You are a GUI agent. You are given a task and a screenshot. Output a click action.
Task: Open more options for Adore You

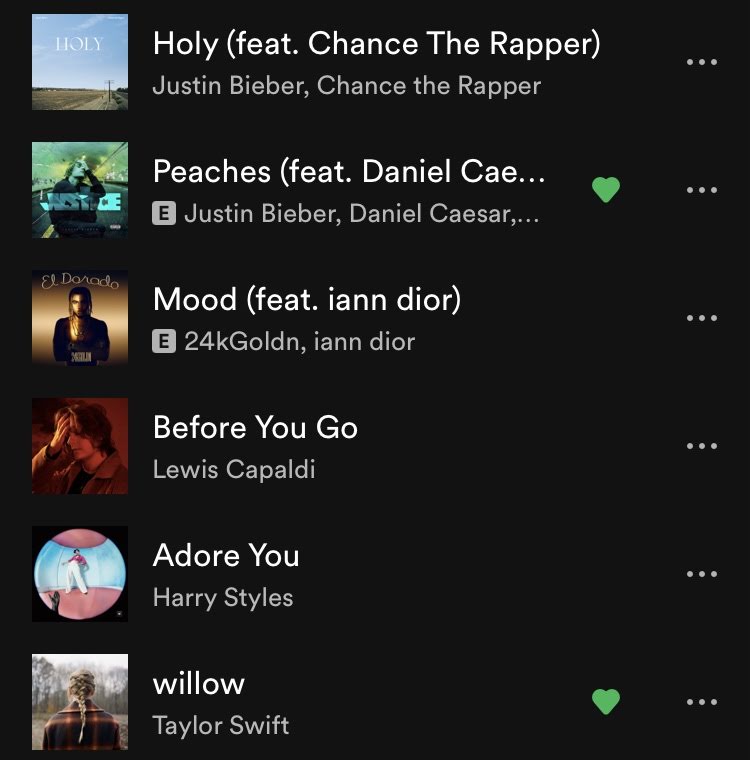tap(702, 574)
